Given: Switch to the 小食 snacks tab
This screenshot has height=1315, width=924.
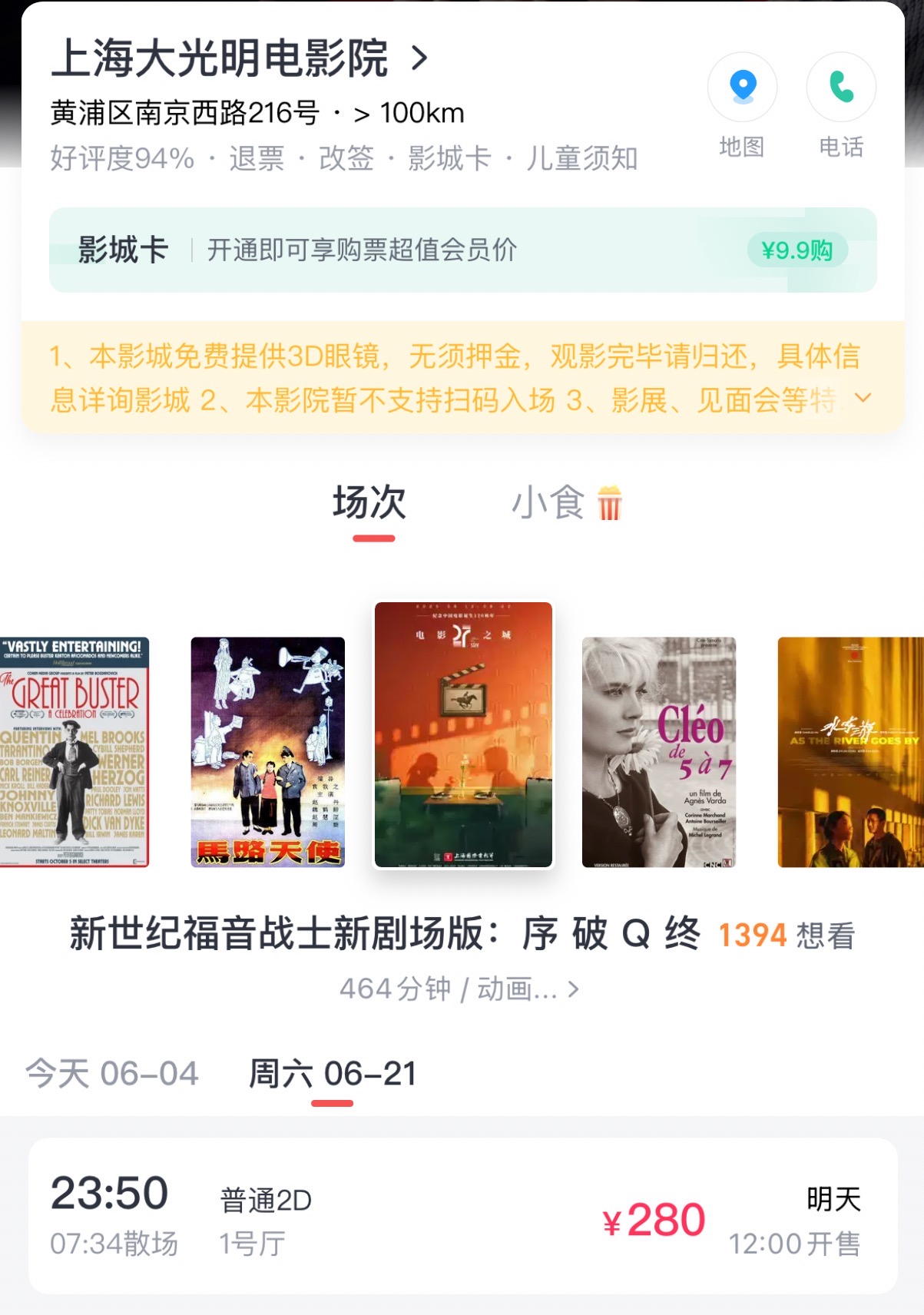Looking at the screenshot, I should pyautogui.click(x=567, y=503).
